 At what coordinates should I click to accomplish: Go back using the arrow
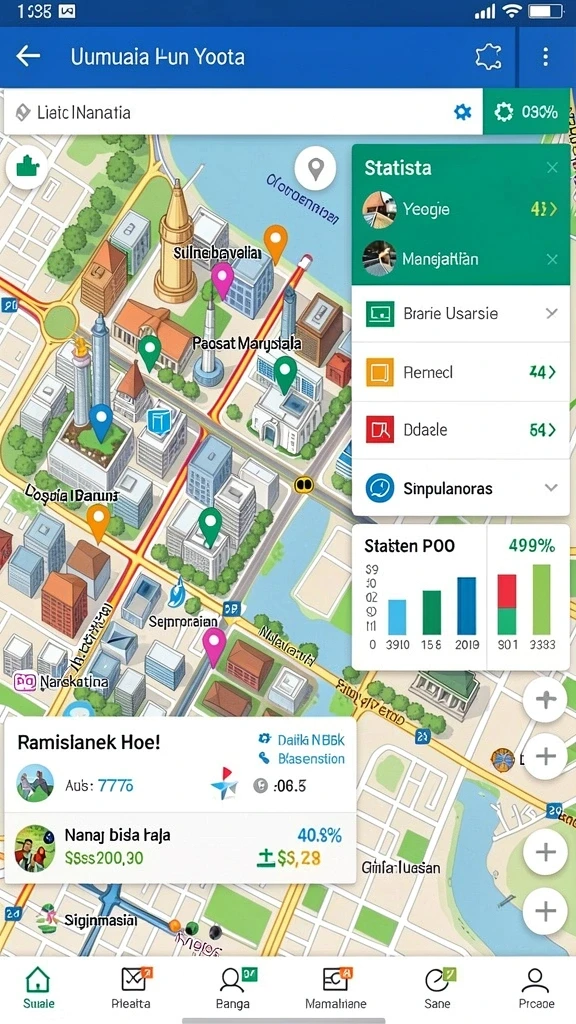coord(28,57)
